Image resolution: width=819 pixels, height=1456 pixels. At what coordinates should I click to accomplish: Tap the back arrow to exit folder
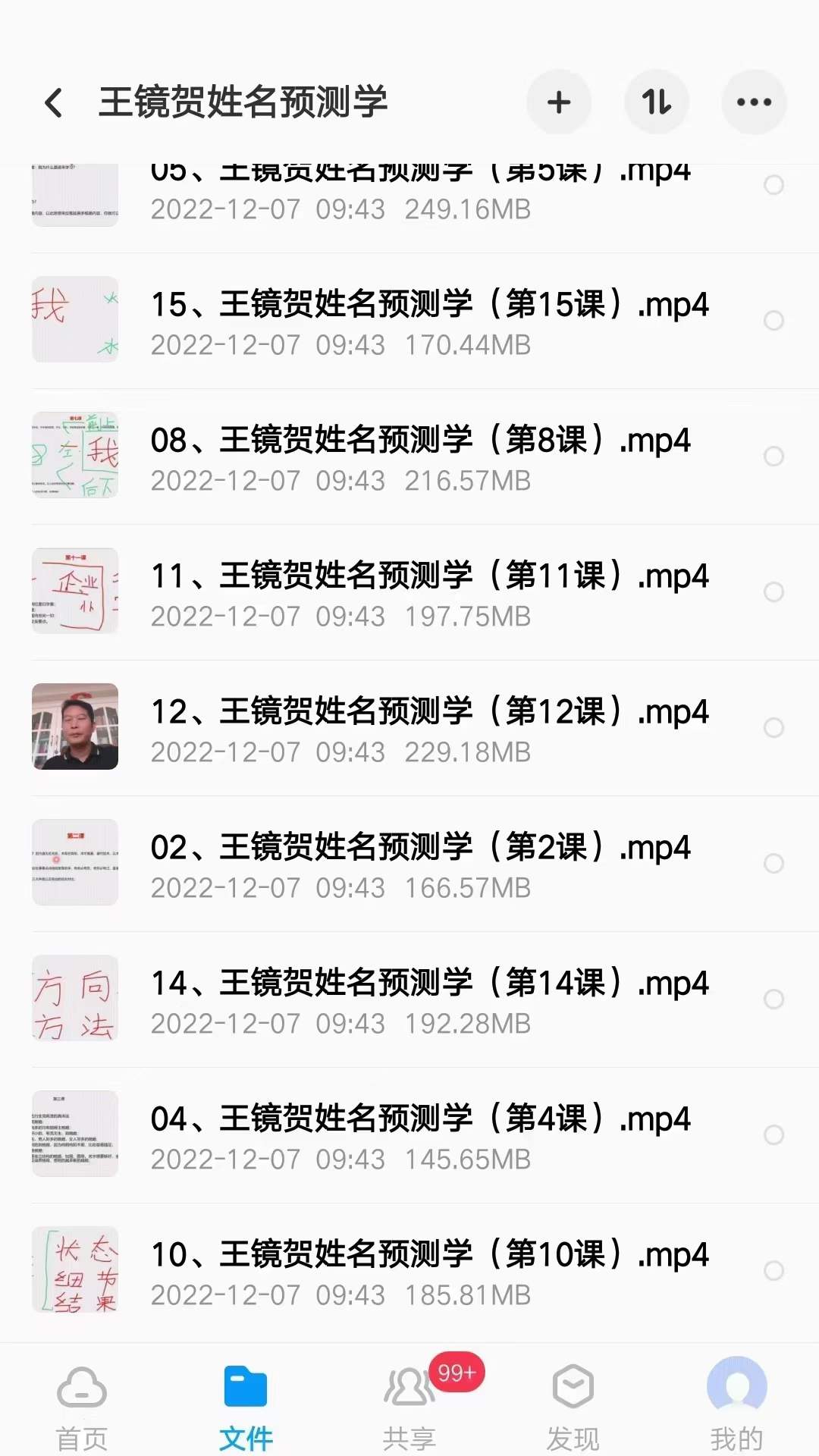tap(53, 102)
